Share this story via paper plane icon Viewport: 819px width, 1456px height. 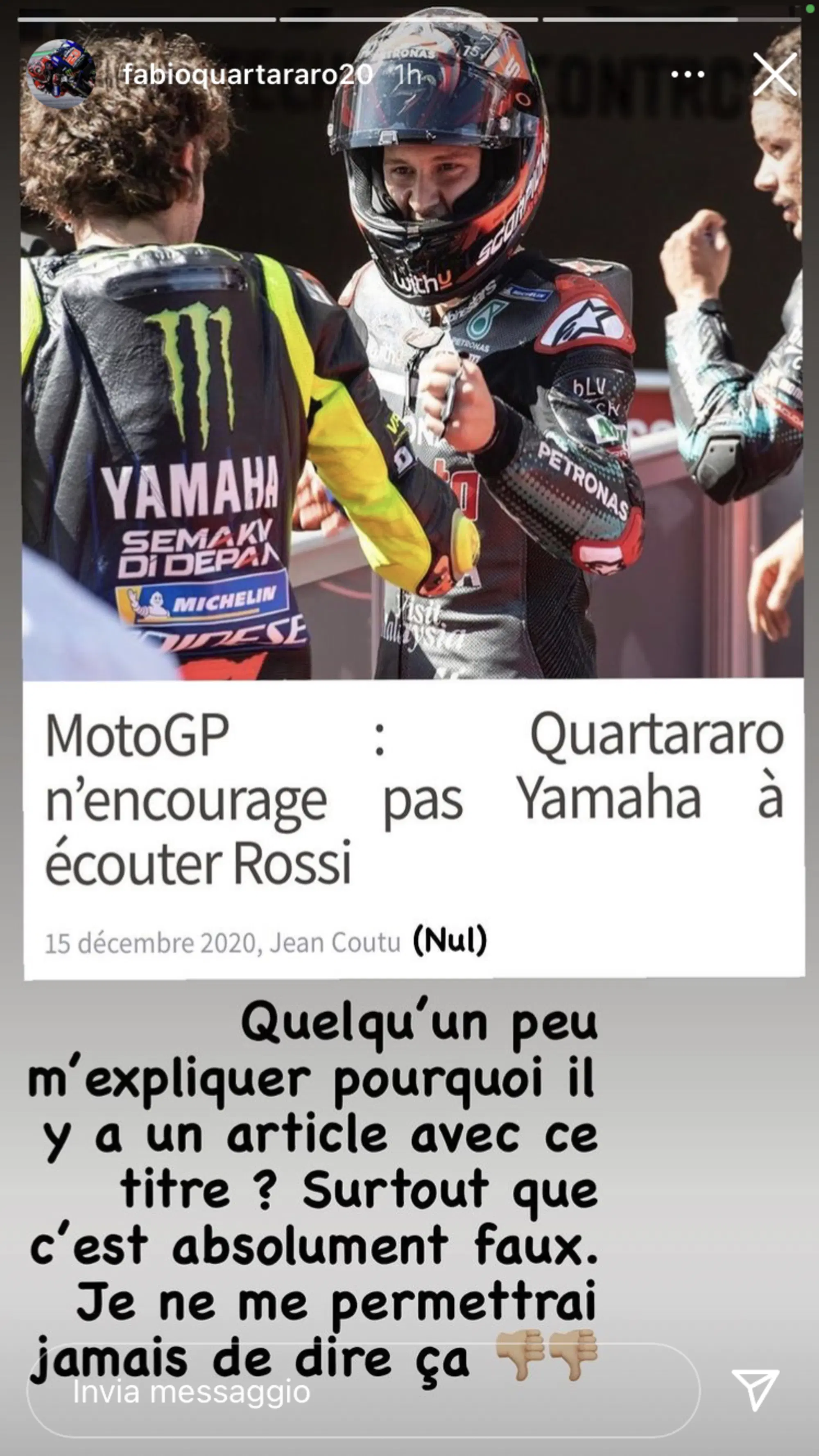coord(756,1389)
